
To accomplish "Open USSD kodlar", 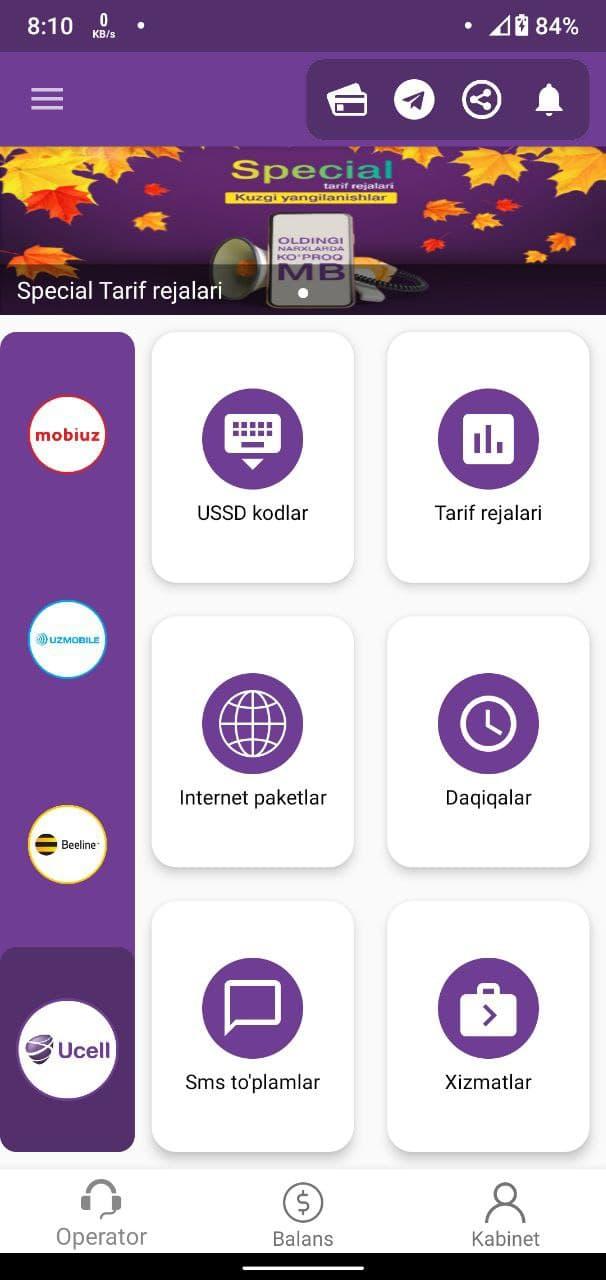I will coord(253,457).
